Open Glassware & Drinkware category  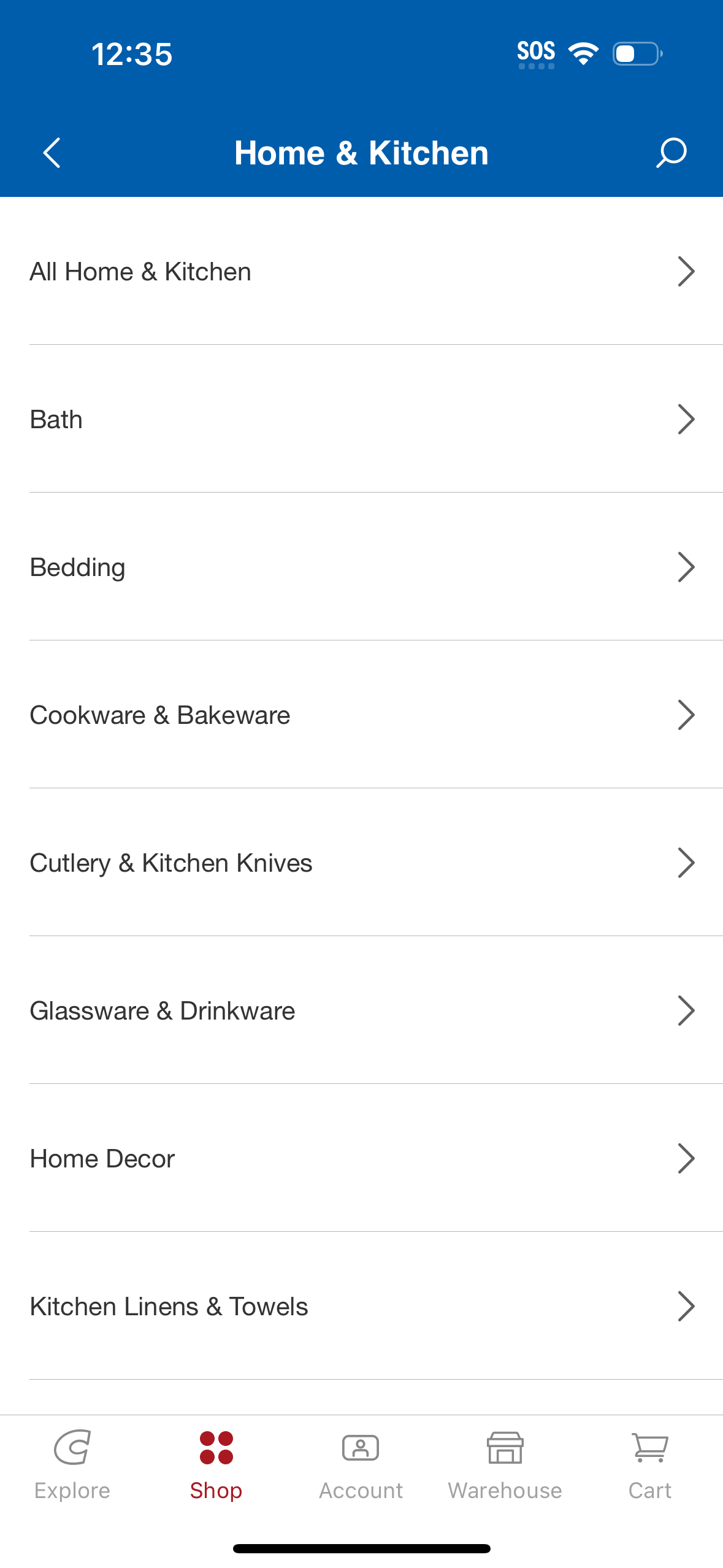[x=163, y=1010]
